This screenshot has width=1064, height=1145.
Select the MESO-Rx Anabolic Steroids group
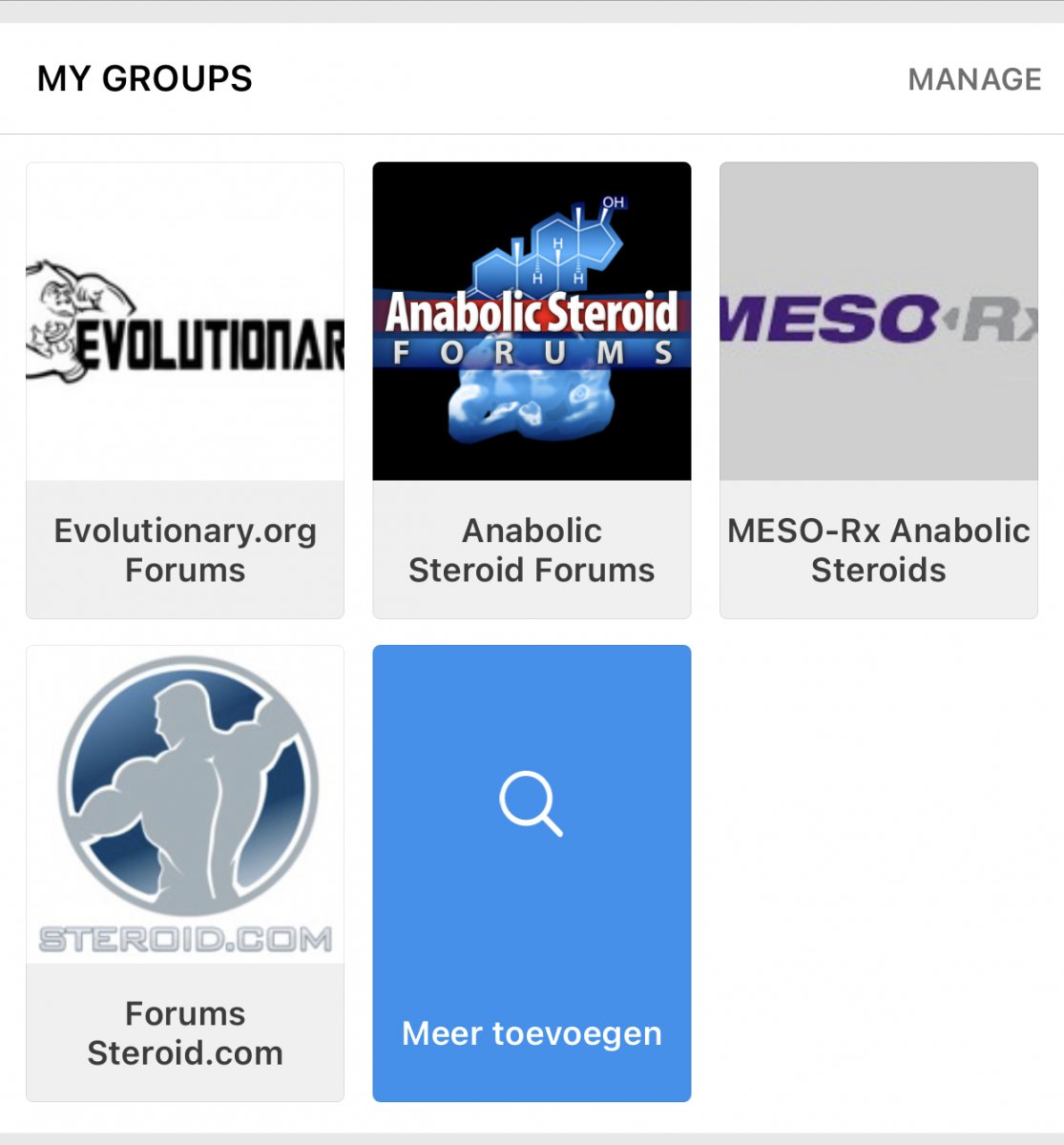pyautogui.click(x=878, y=390)
